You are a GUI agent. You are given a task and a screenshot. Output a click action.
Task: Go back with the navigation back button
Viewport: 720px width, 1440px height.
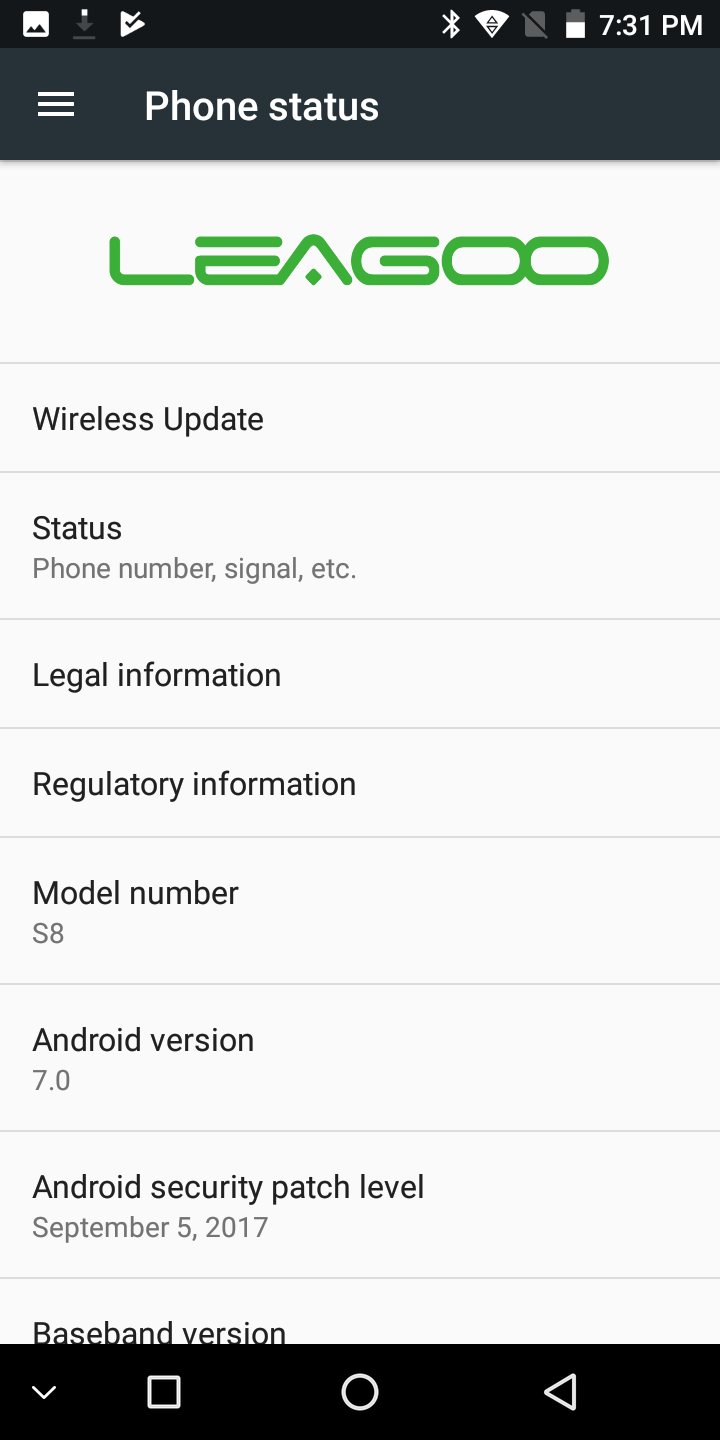pos(561,1391)
